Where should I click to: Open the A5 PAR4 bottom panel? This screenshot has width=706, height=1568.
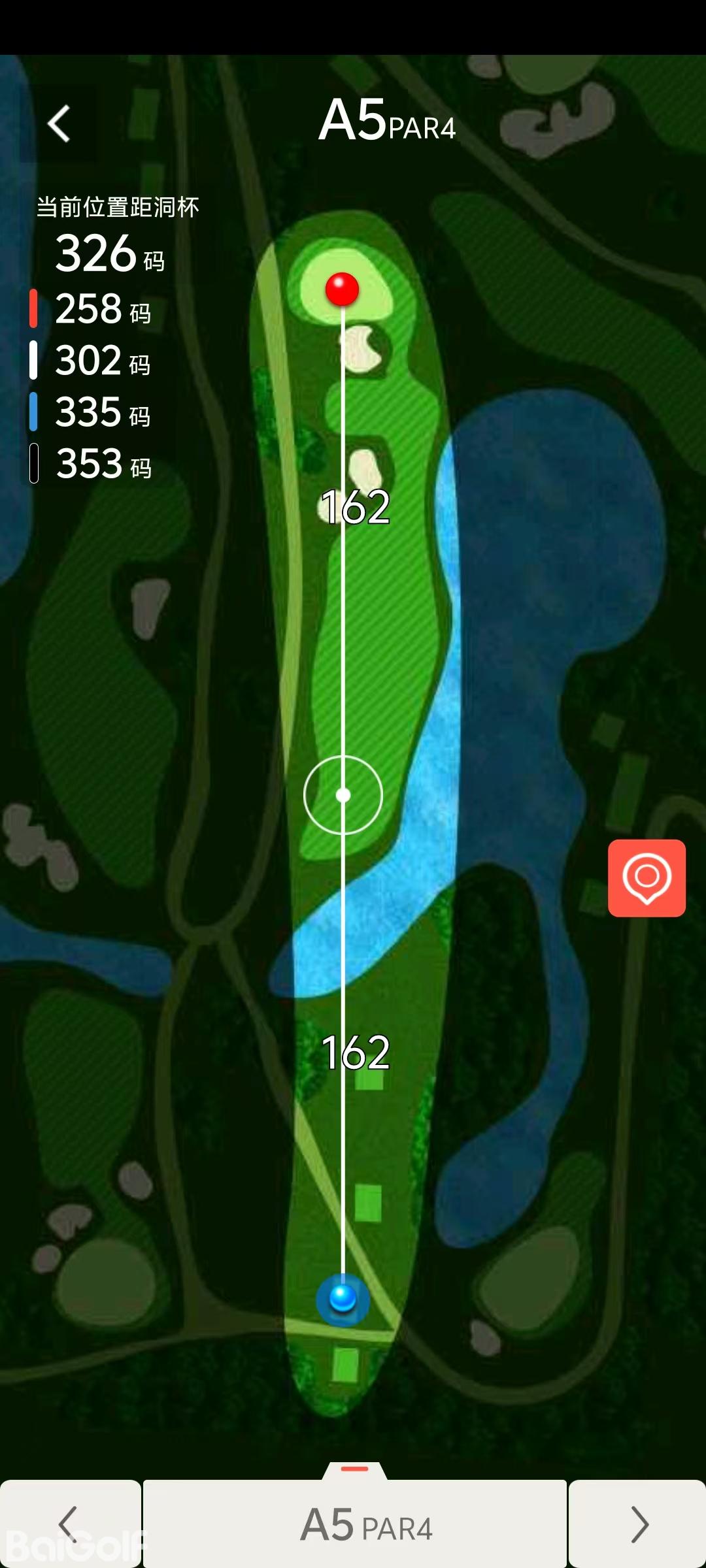(355, 1524)
